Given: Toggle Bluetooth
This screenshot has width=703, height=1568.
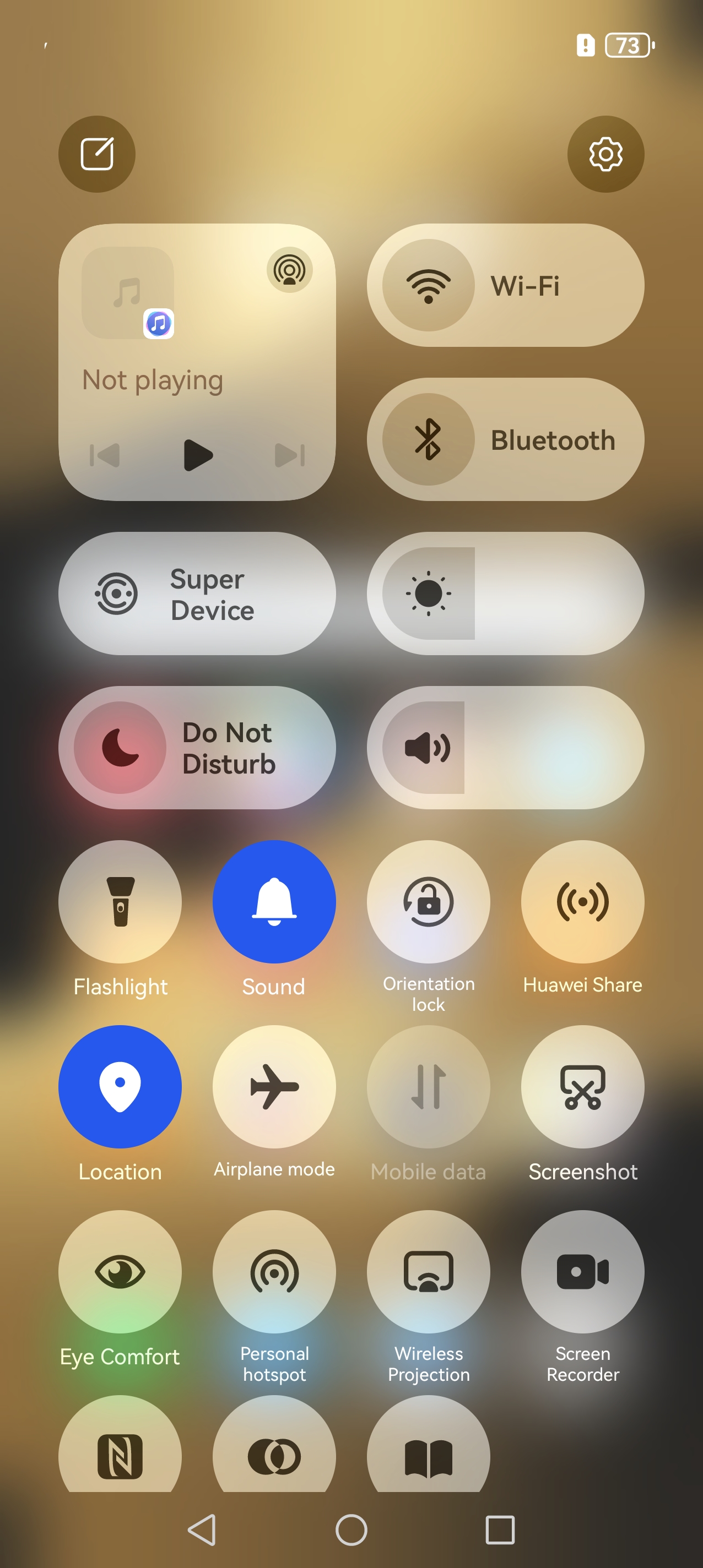Looking at the screenshot, I should (x=428, y=439).
